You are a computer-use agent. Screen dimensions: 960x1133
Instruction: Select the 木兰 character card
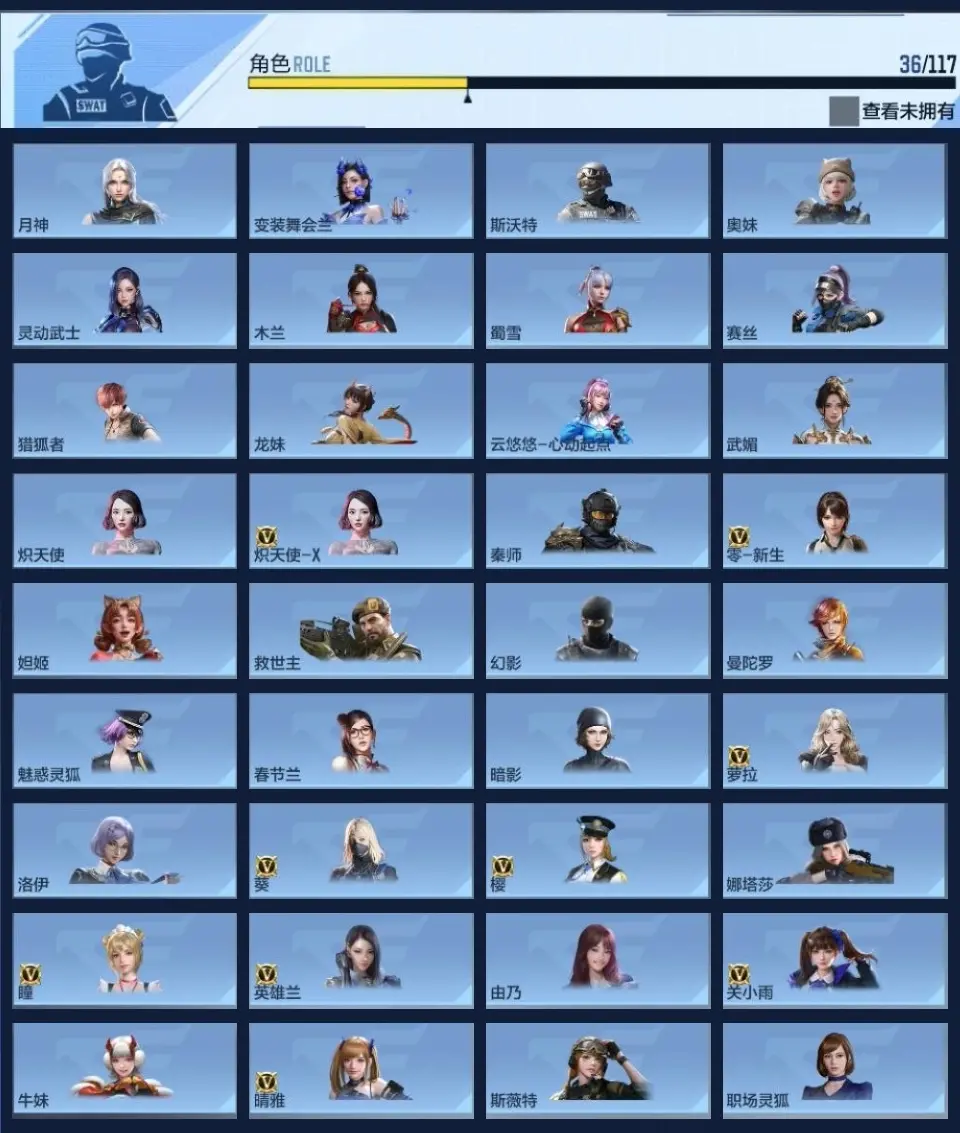(361, 301)
